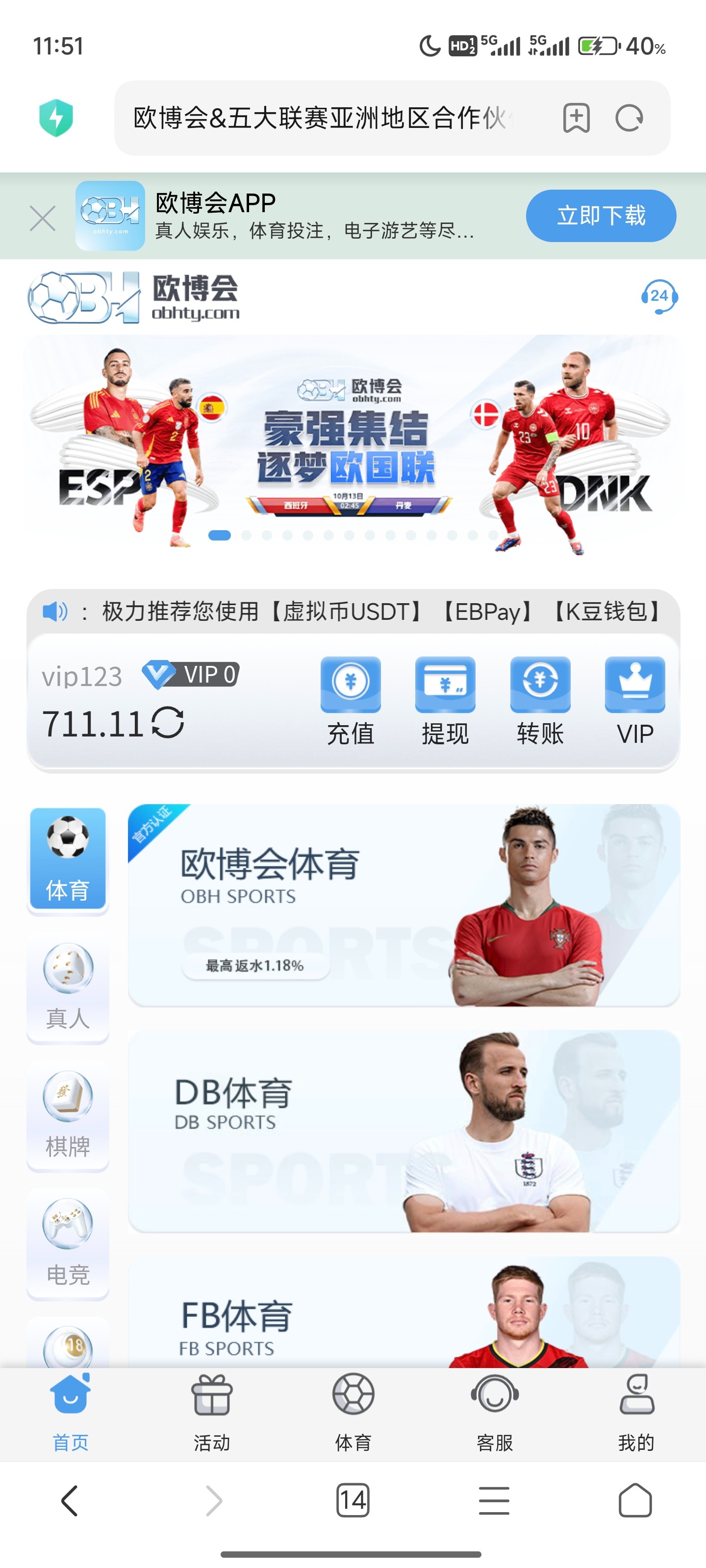The height and width of the screenshot is (1568, 706).
Task: Open 充值 to deposit funds
Action: (x=350, y=700)
